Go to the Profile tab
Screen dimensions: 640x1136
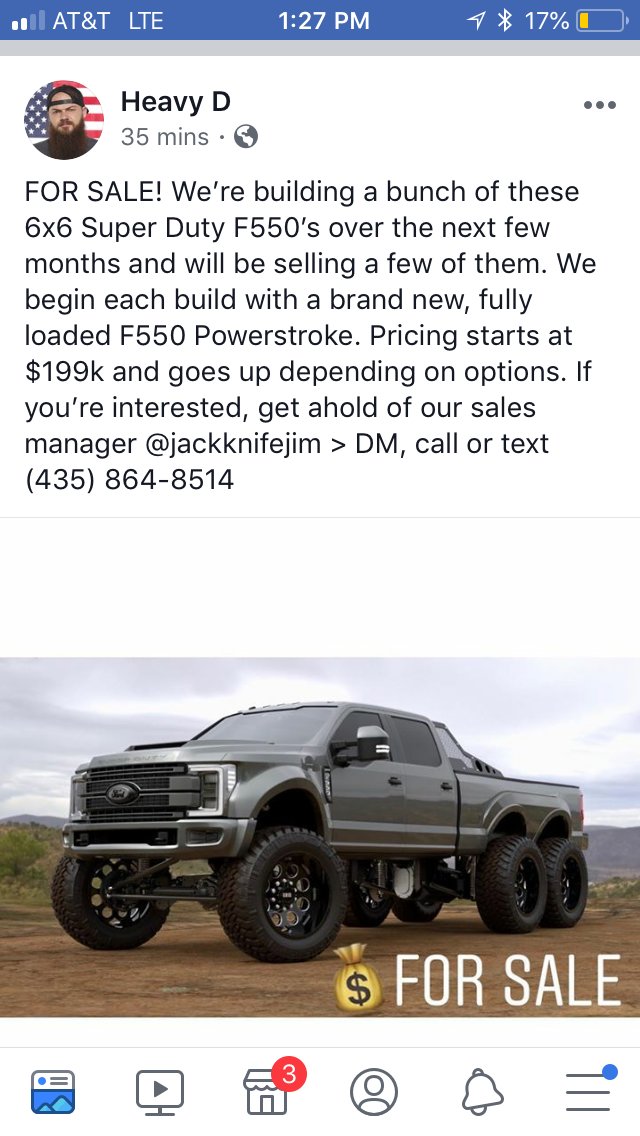tap(374, 1091)
